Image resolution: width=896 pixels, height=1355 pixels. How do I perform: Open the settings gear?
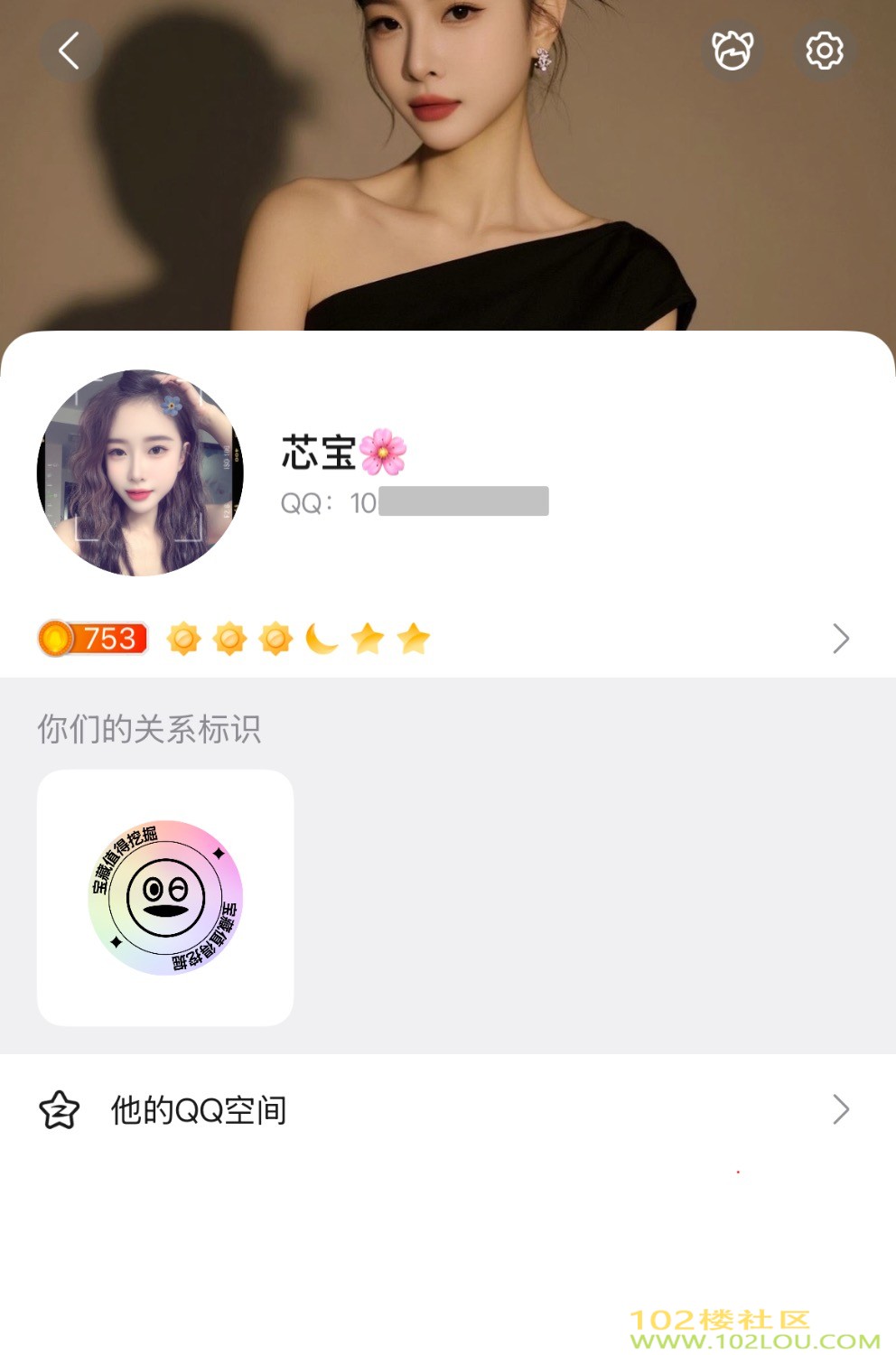pos(824,51)
